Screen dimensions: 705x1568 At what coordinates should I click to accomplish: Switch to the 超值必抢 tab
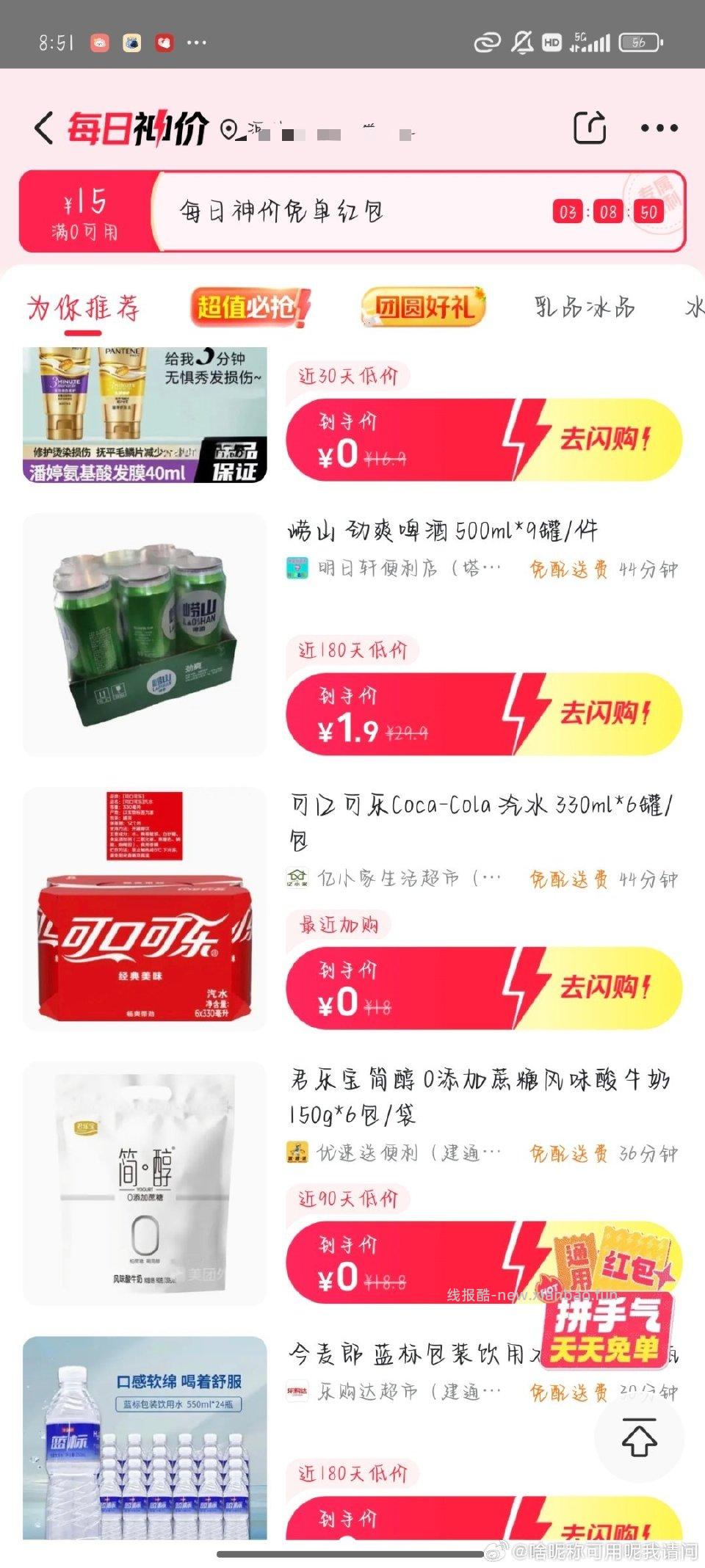tap(250, 307)
